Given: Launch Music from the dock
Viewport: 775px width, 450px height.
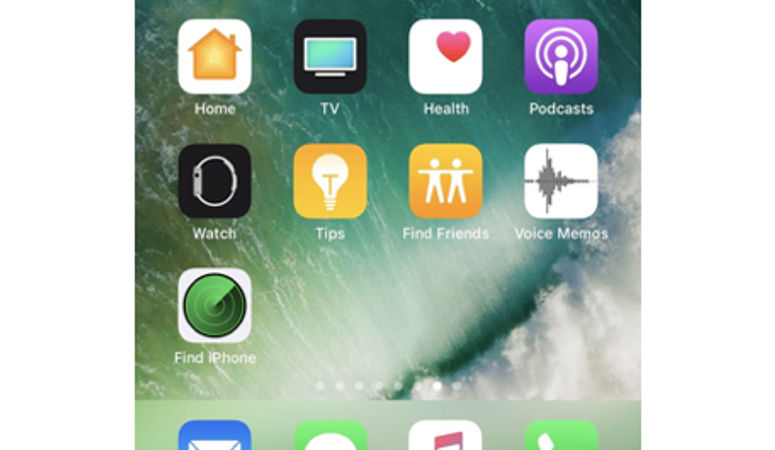Looking at the screenshot, I should point(445,436).
